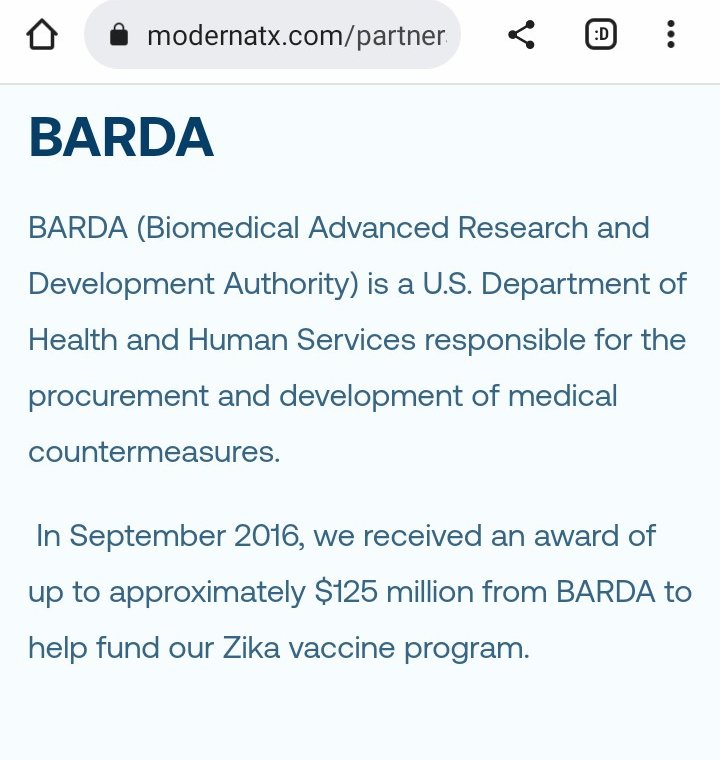Screen dimensions: 720x760
Task: Tap the modernatx.com address bar
Action: tap(290, 36)
